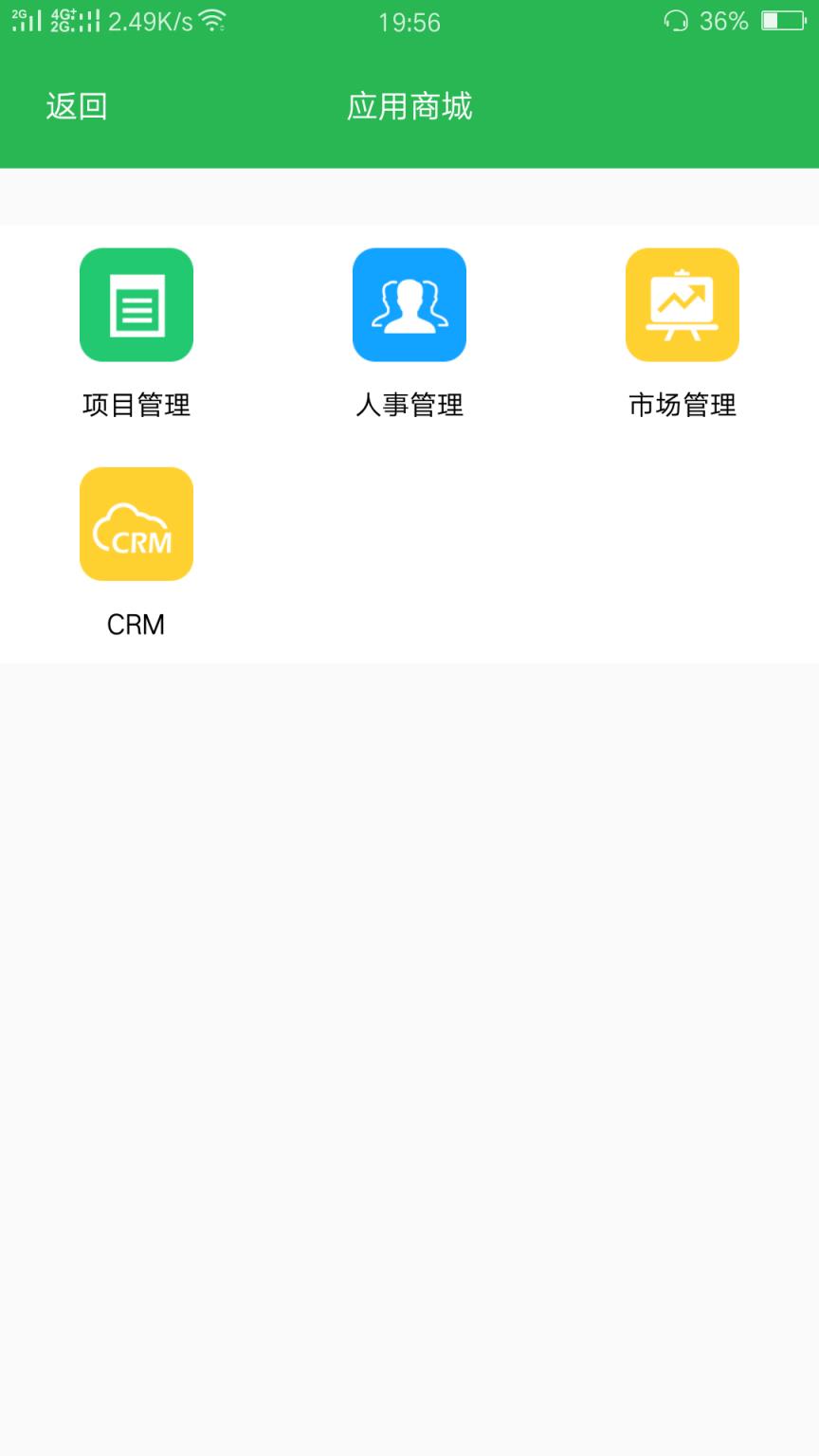Click the 应用商城 title text

point(409,106)
